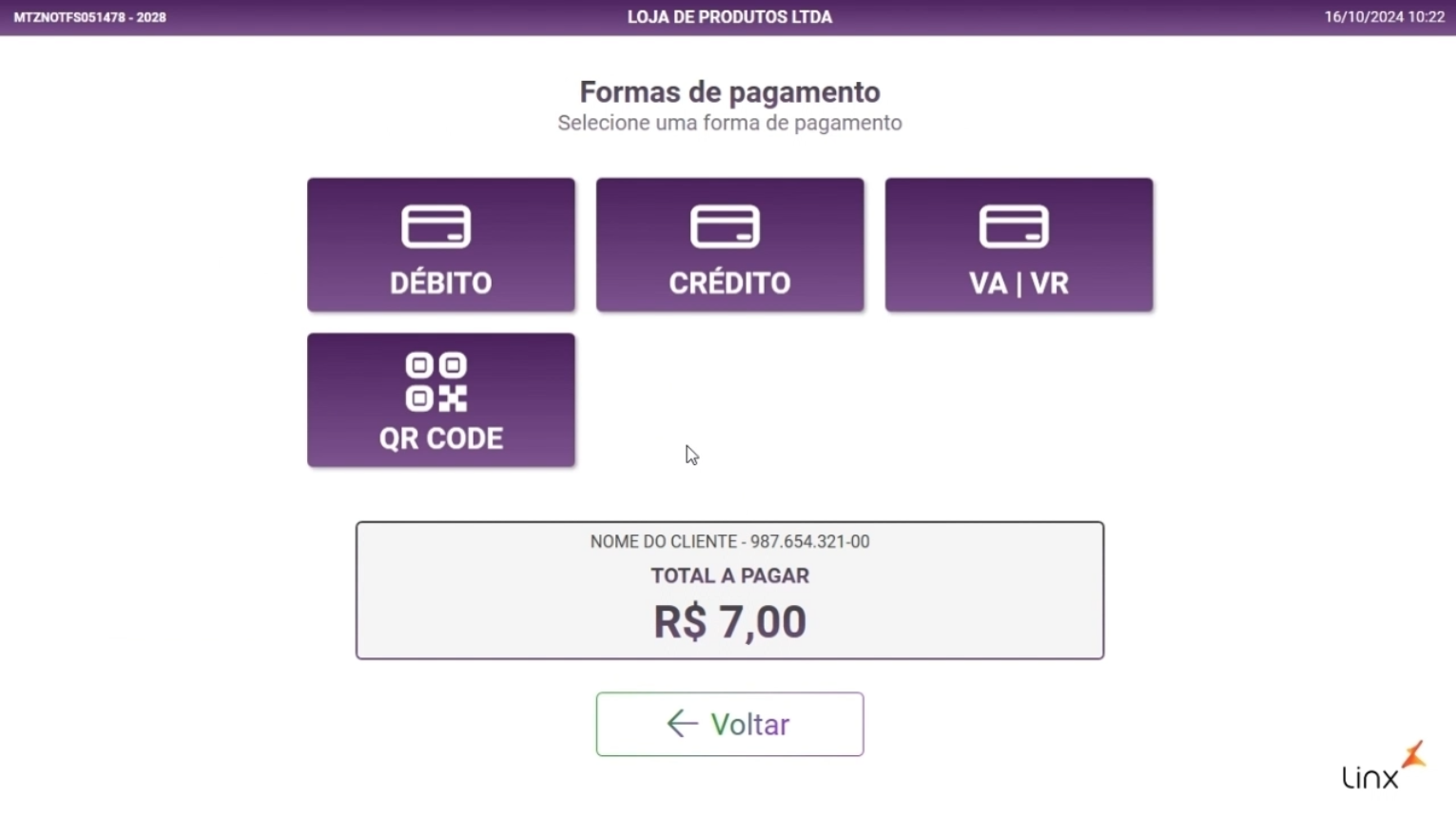Go back with the Voltar button
Image resolution: width=1456 pixels, height=819 pixels.
point(729,724)
